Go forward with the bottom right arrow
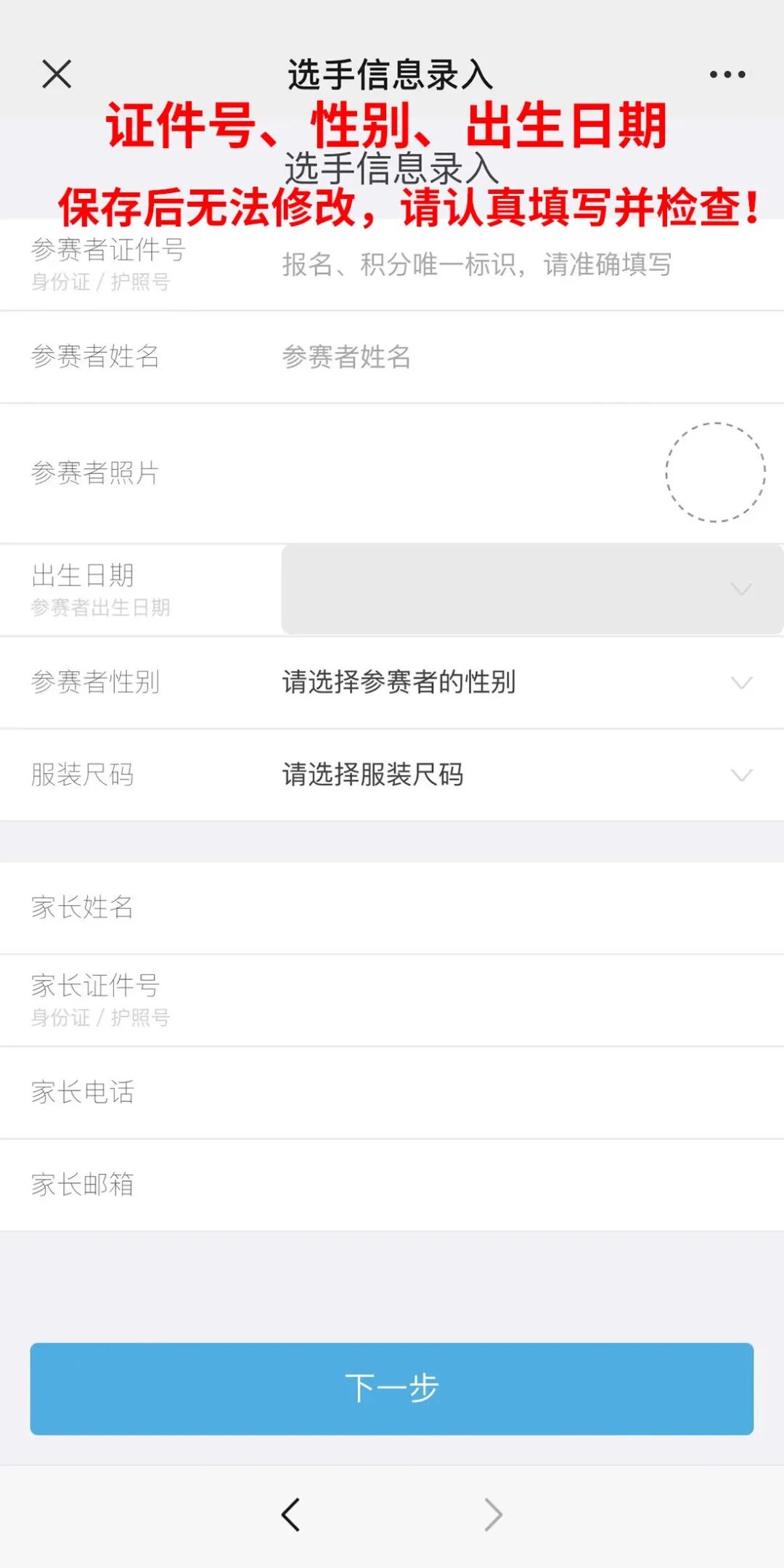784x1568 pixels. pyautogui.click(x=494, y=1514)
